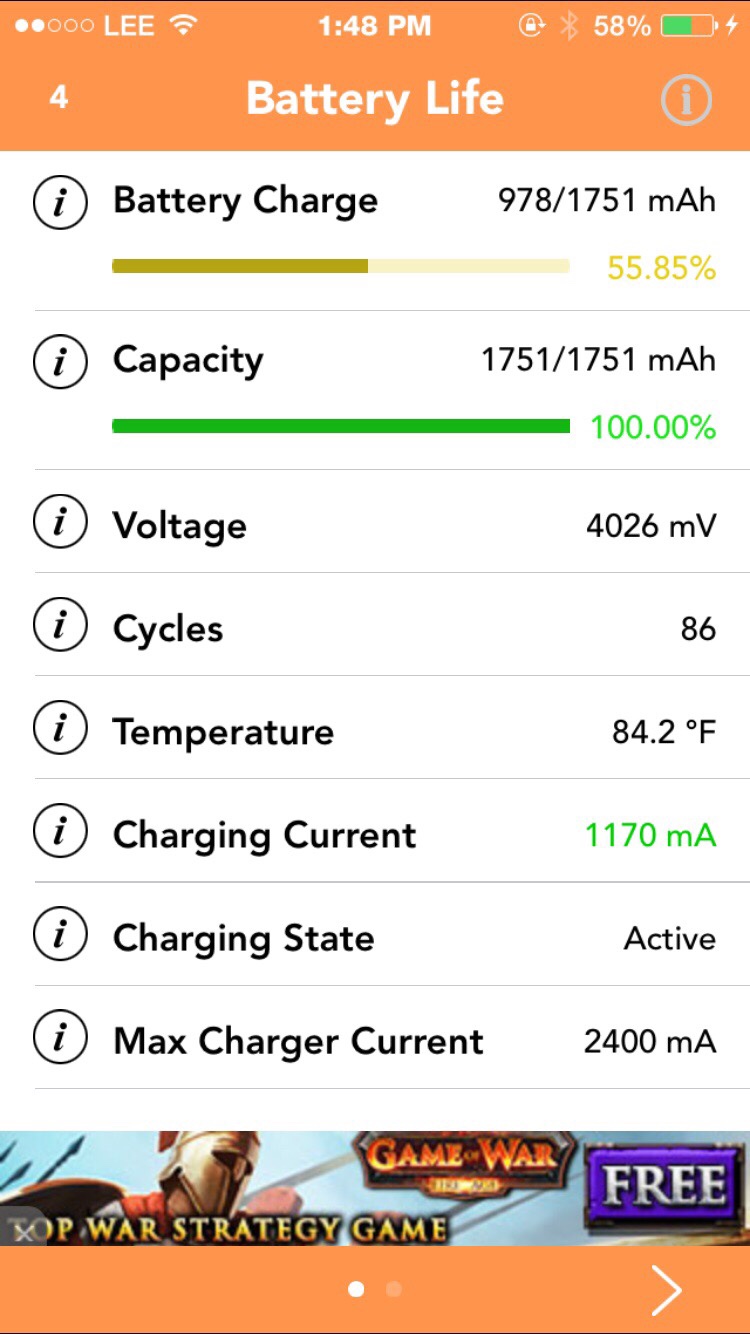Select the second page indicator dot
The image size is (750, 1334).
click(393, 1290)
